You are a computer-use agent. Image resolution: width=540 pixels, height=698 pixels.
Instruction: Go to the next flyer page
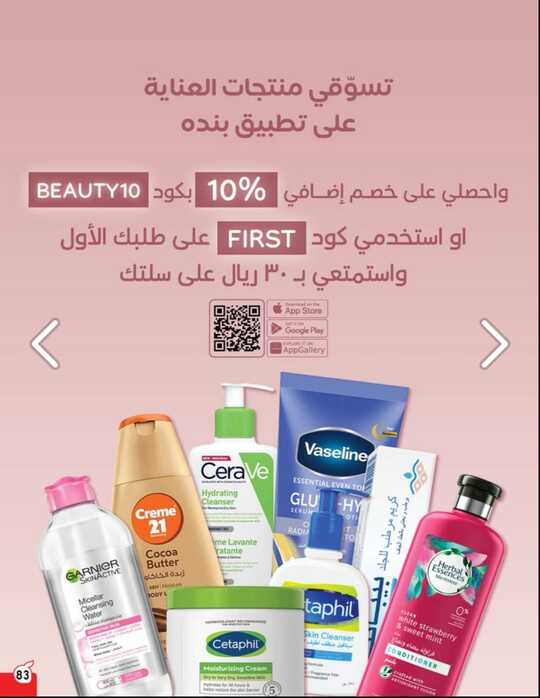pyautogui.click(x=495, y=344)
